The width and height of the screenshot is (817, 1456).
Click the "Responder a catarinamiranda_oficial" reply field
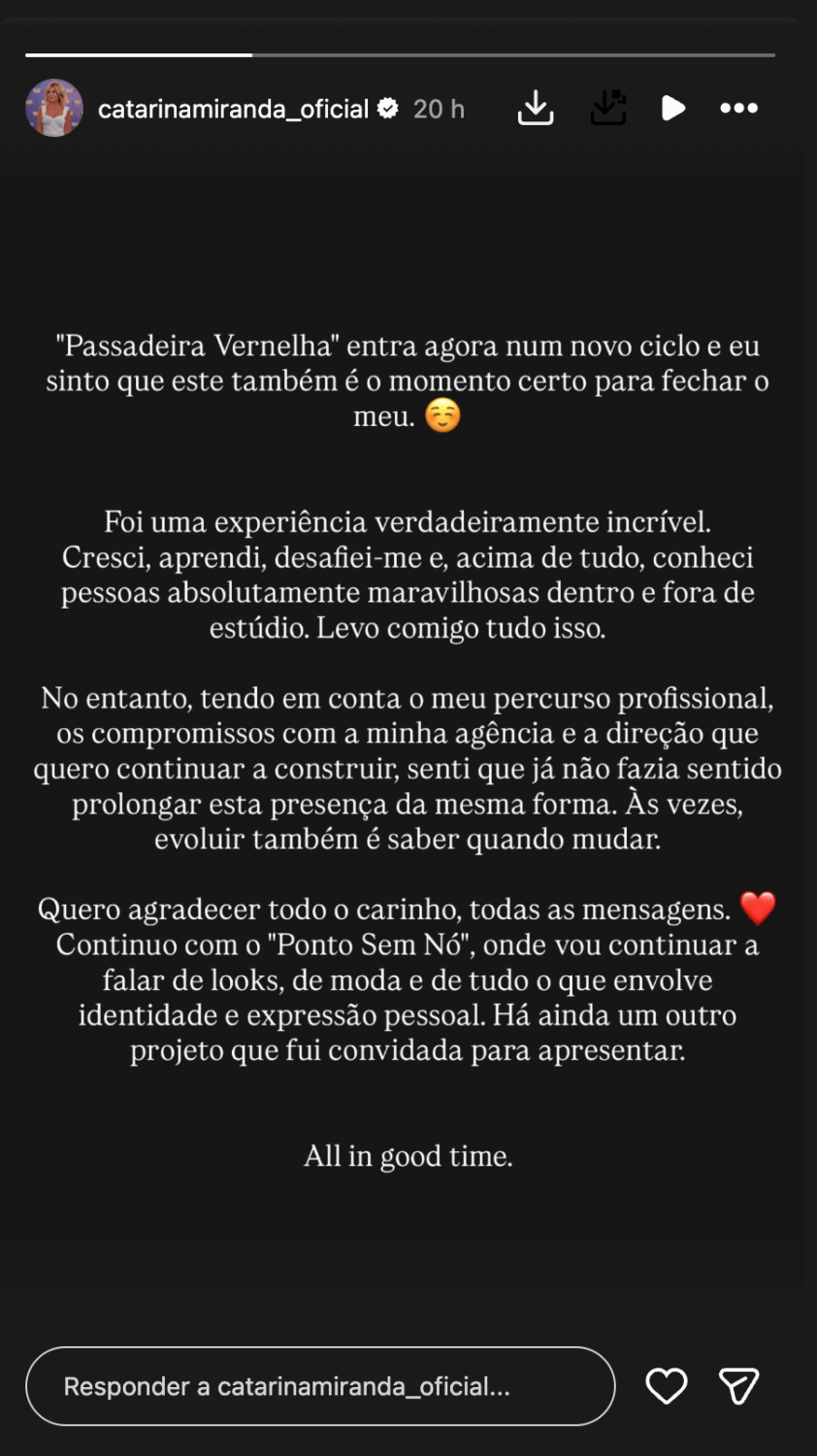(x=320, y=1386)
